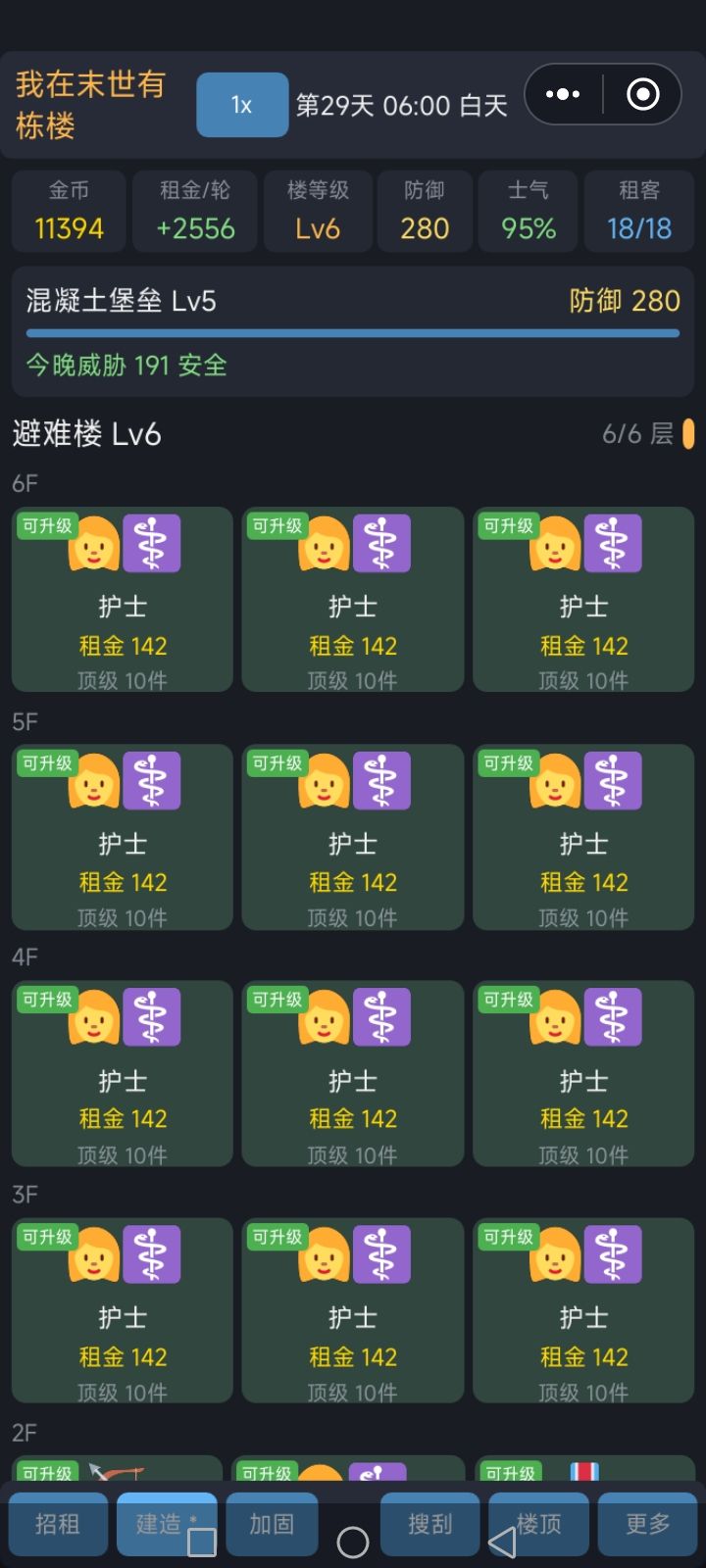This screenshot has width=706, height=1568.
Task: Tap 租金 142 on 5F left nurse card
Action: coord(122,882)
